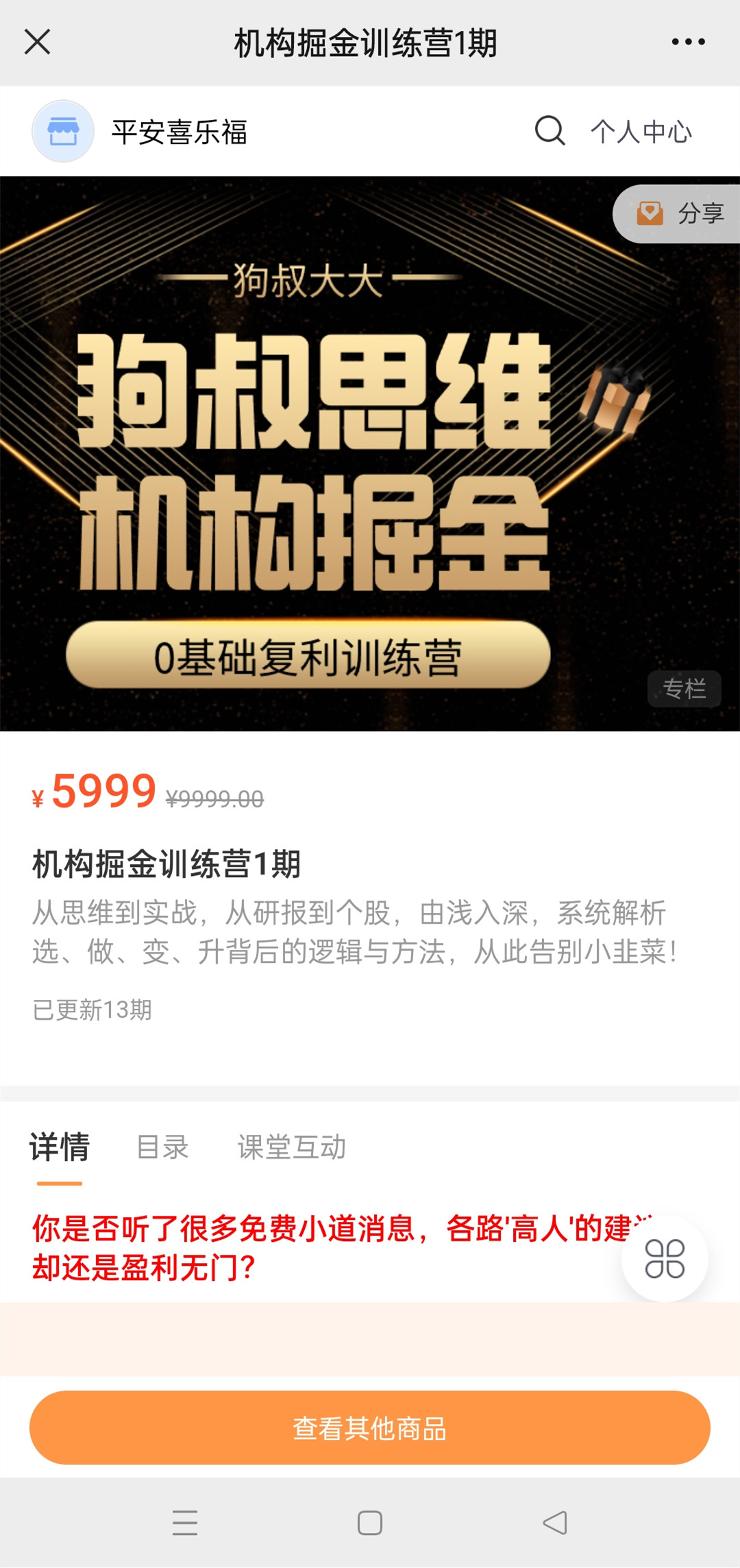Go back using system back button
Viewport: 740px width, 1568px height.
point(555,1523)
